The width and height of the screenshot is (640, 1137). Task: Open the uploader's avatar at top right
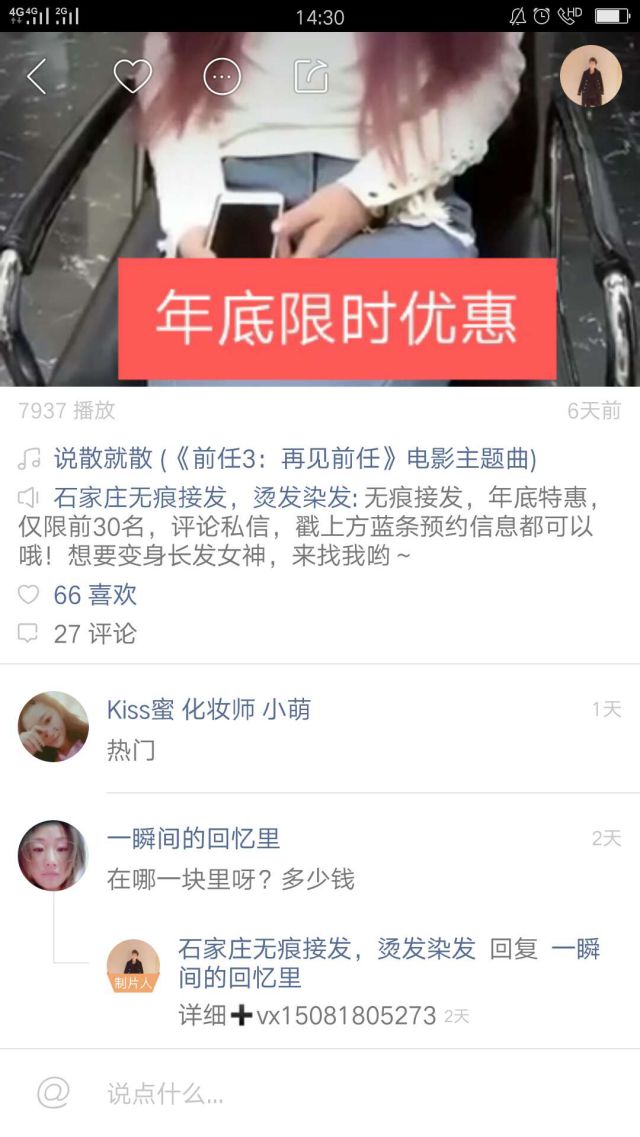click(x=590, y=76)
